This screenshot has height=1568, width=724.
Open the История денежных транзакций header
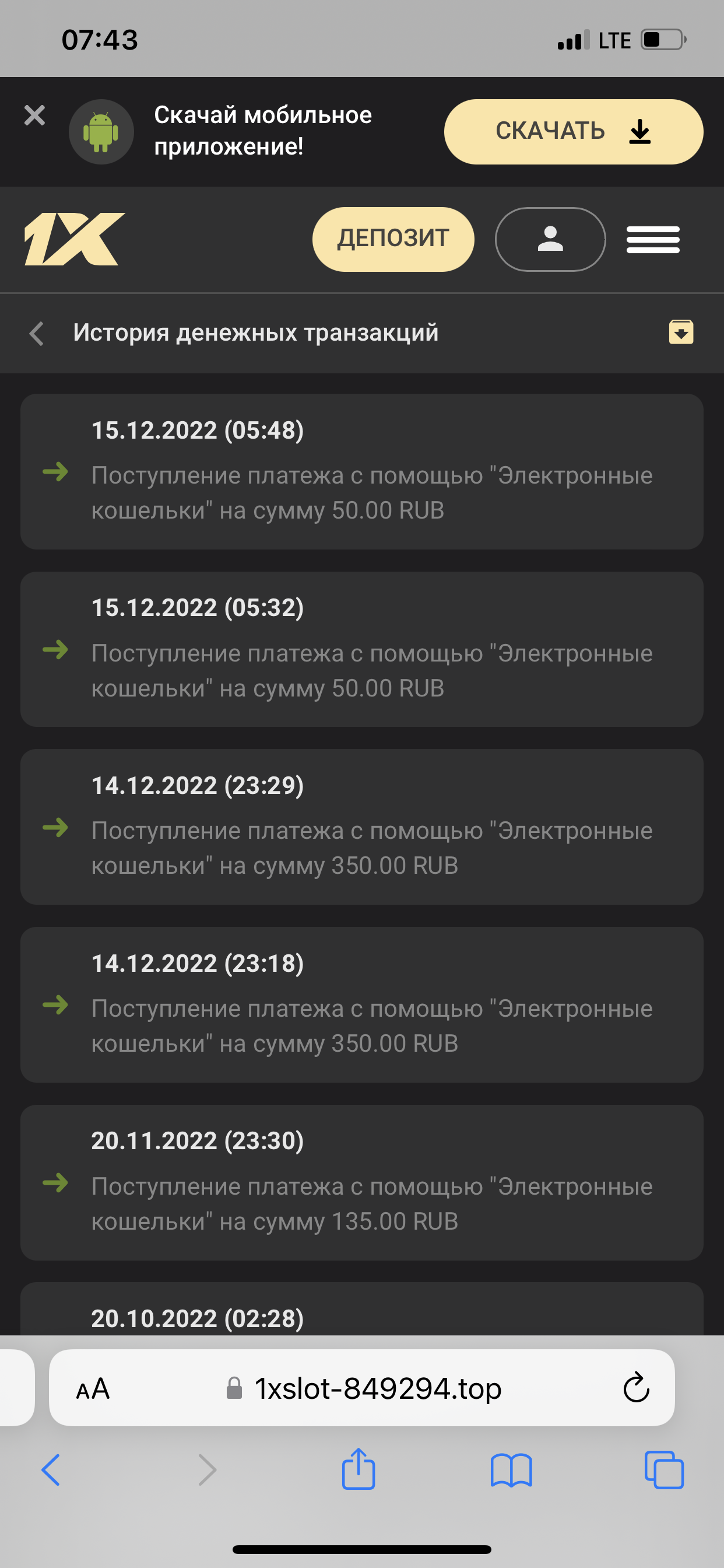pos(256,333)
